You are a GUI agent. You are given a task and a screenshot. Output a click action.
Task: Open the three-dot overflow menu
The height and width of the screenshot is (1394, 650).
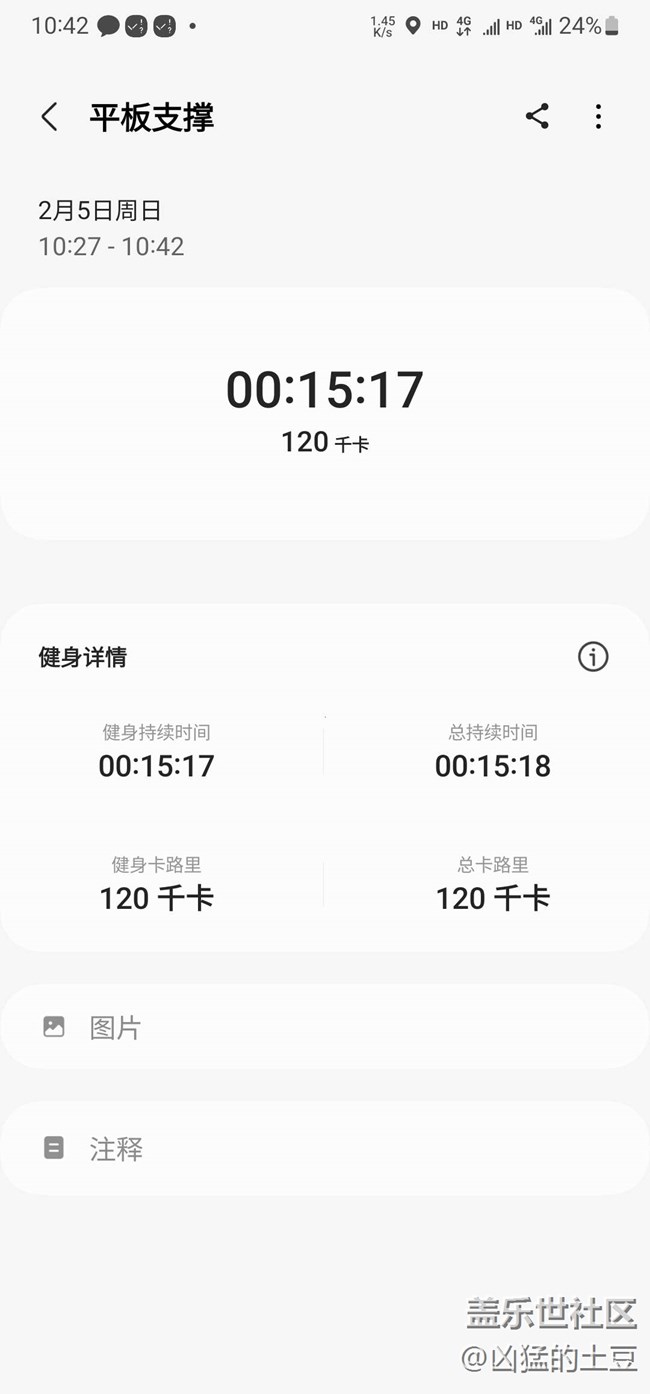598,117
